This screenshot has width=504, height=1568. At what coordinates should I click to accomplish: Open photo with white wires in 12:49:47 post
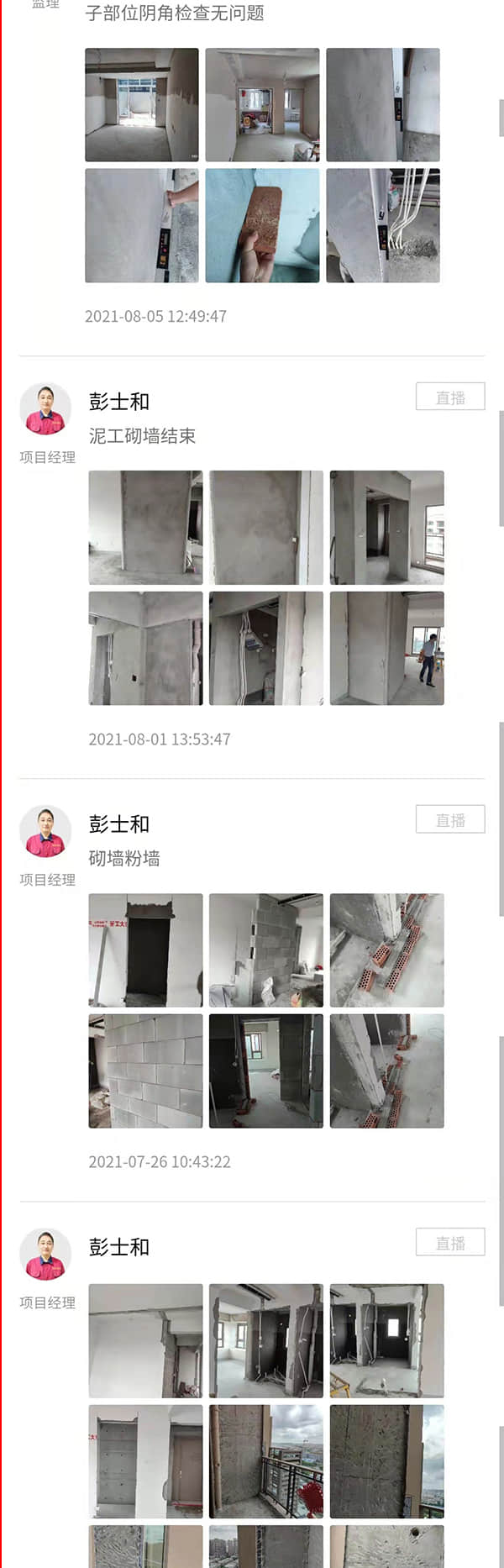383,225
